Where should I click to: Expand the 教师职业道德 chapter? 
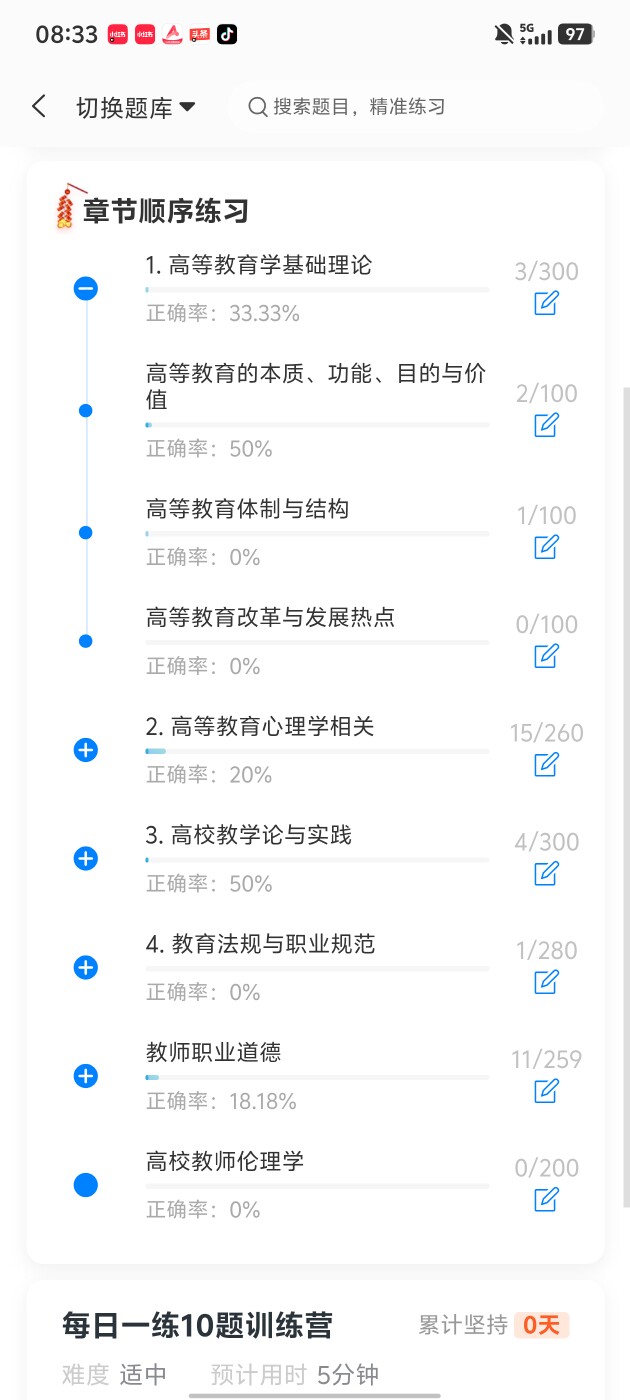pos(86,1076)
